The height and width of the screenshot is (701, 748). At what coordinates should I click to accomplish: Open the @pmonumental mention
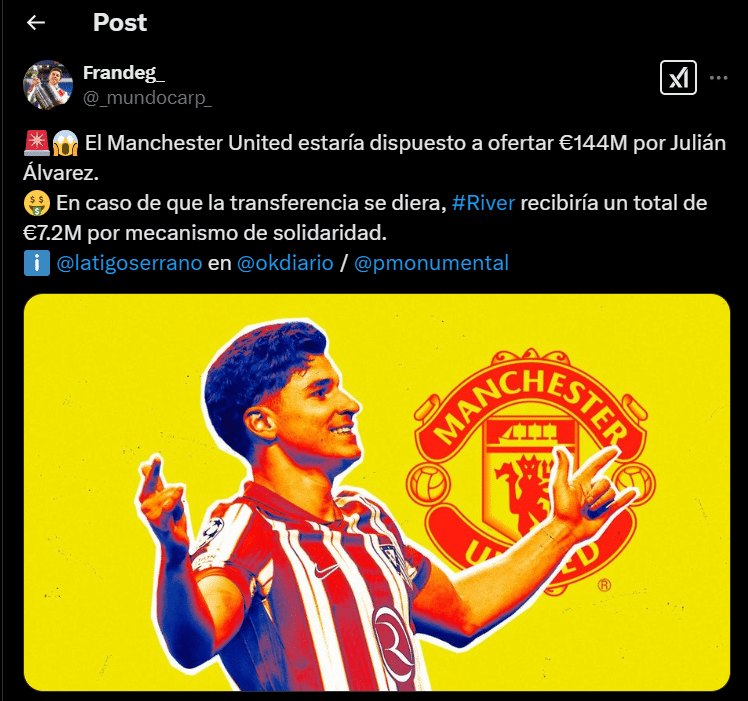click(x=432, y=263)
